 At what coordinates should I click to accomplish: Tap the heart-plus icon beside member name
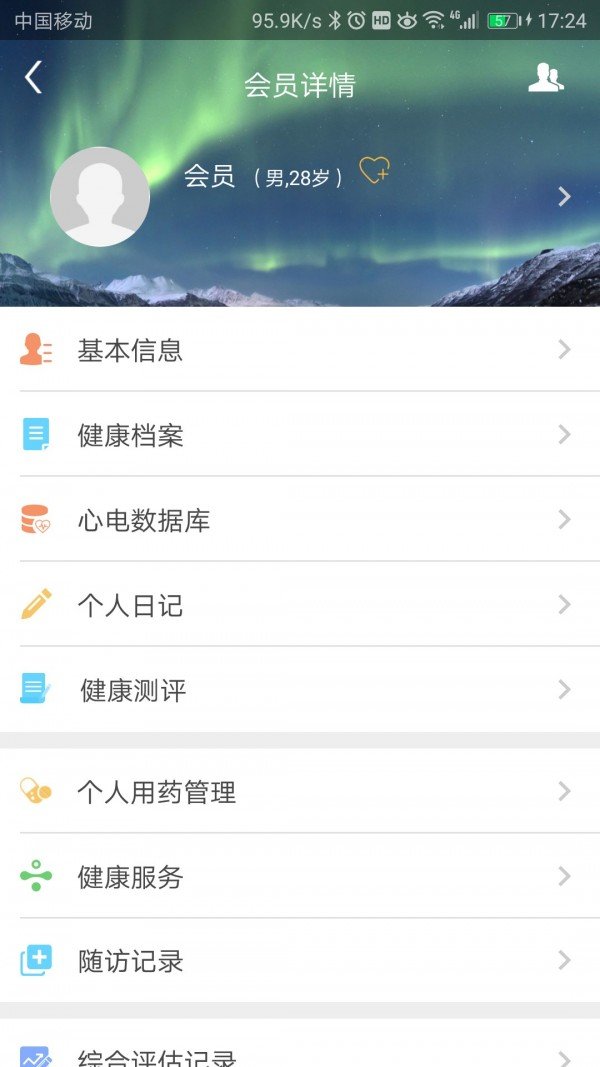[x=374, y=171]
